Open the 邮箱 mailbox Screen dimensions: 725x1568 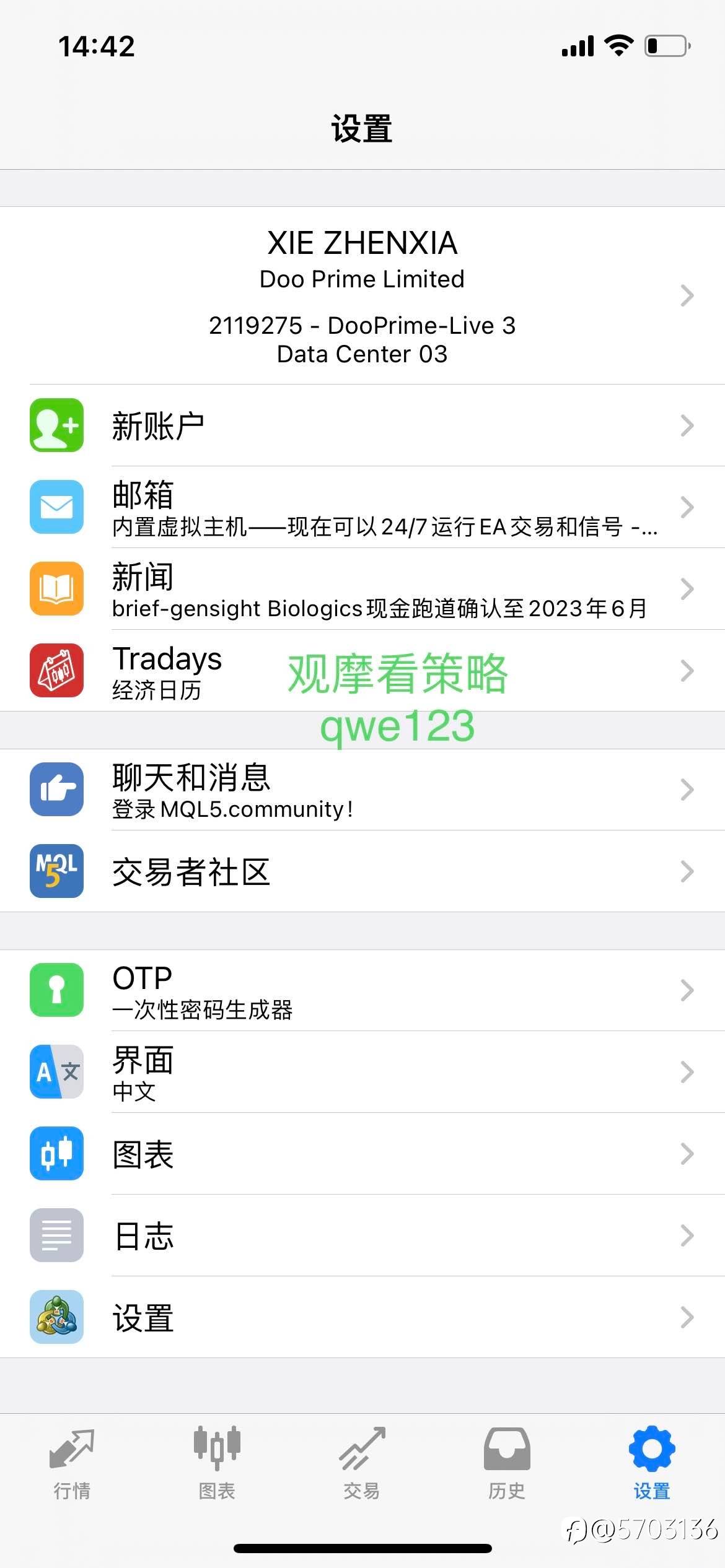click(362, 507)
